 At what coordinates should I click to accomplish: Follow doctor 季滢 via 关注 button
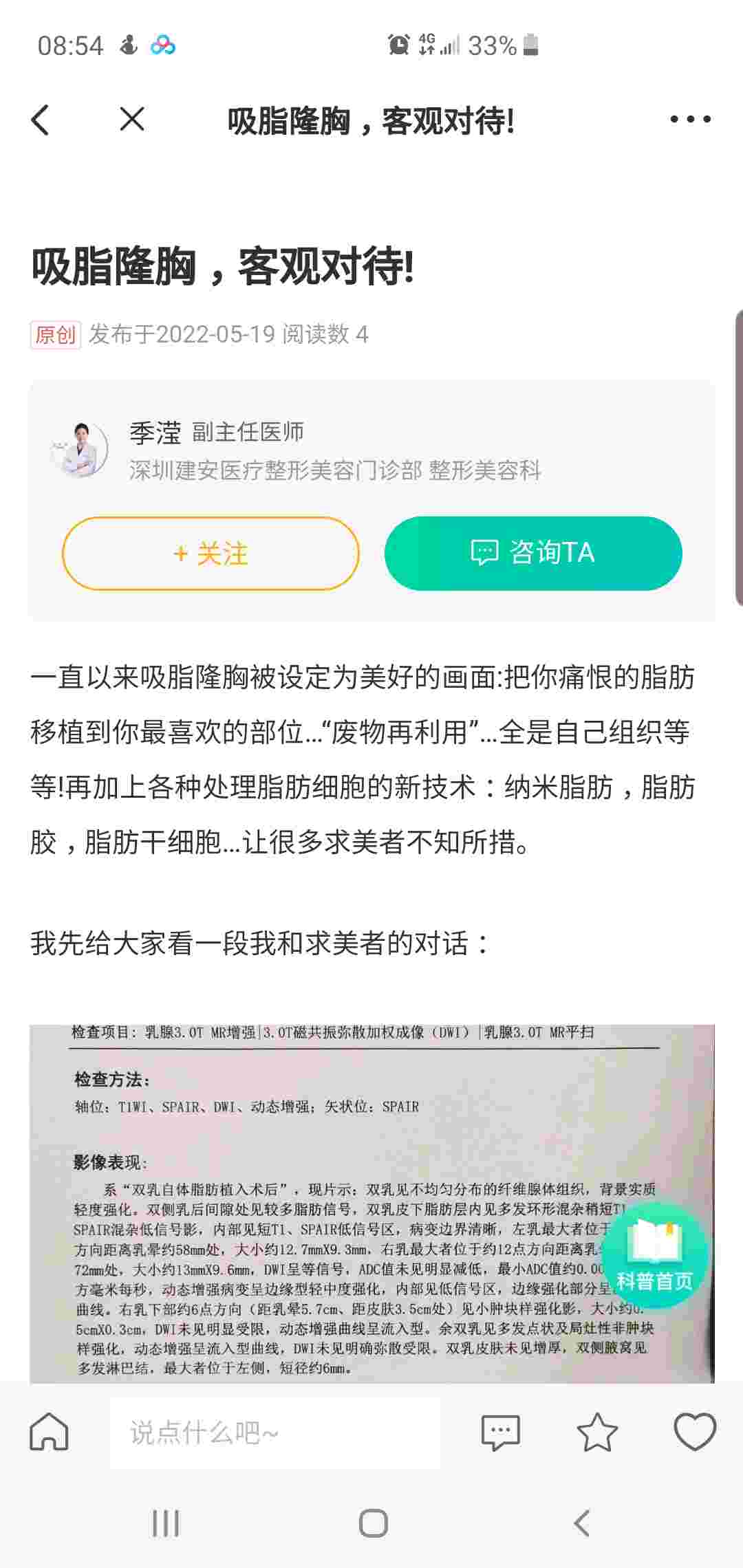tap(211, 553)
